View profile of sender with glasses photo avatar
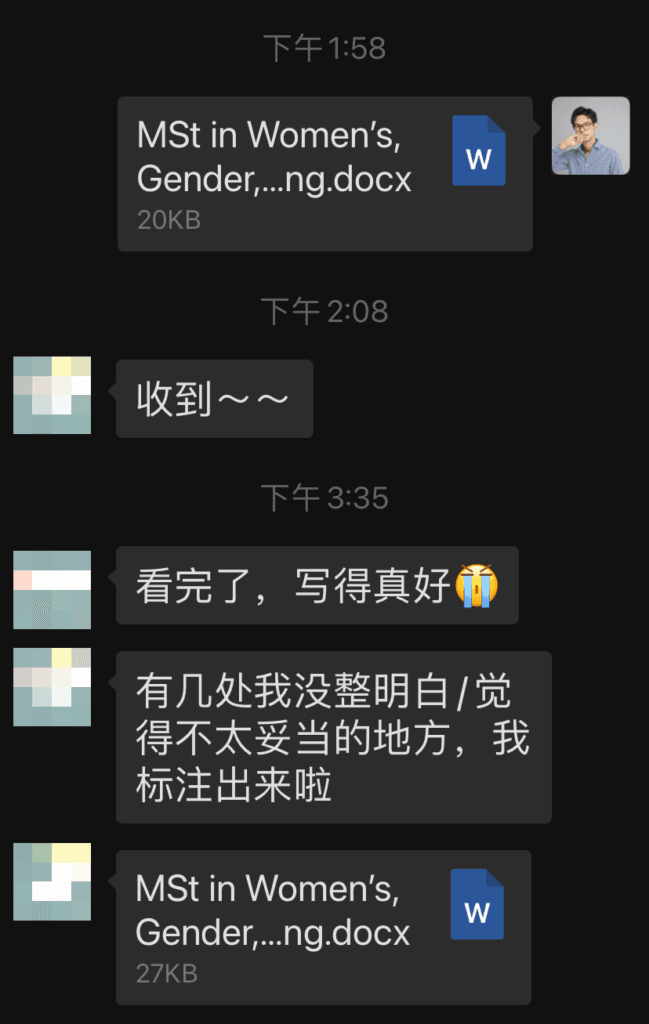Viewport: 649px width, 1024px height. pyautogui.click(x=590, y=136)
